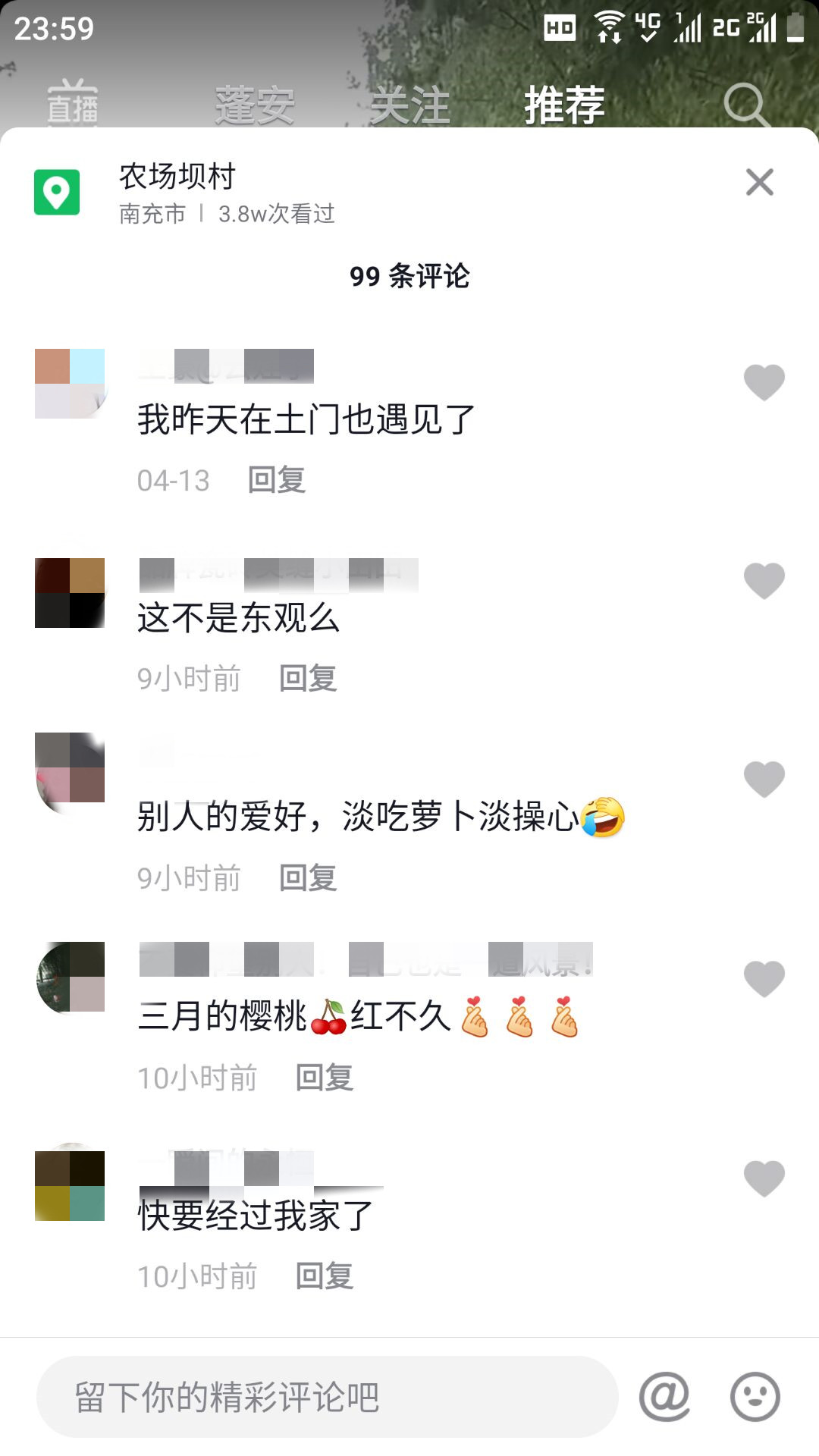Reply to the comment 这不是东观么
This screenshot has height=1456, width=819.
coord(308,679)
